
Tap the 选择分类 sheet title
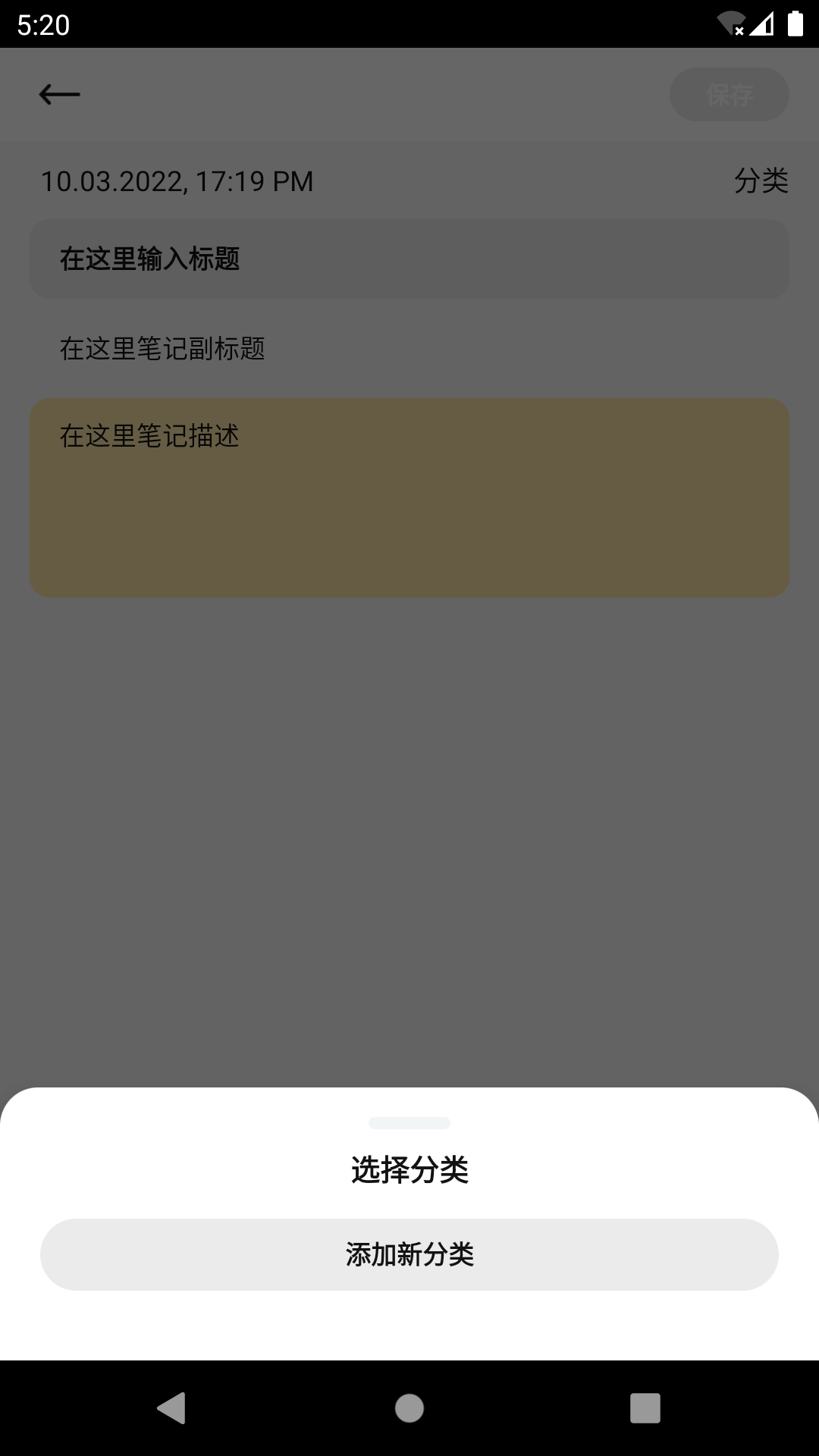409,1168
